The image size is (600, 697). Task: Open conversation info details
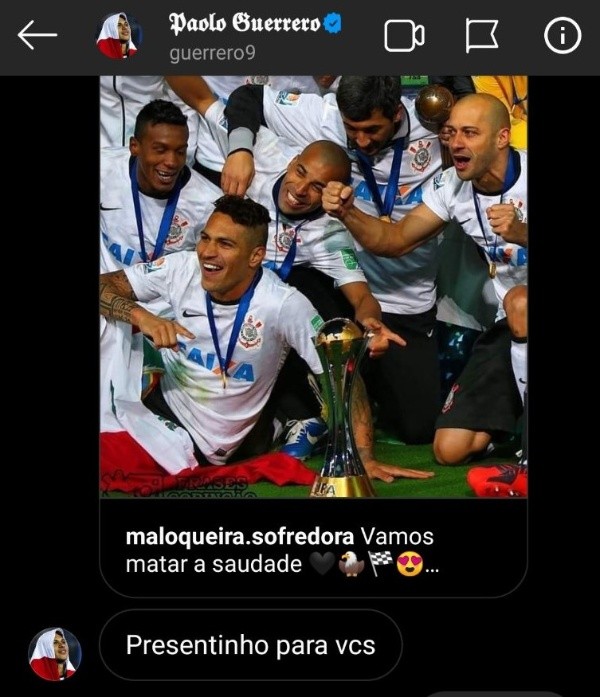pos(562,36)
